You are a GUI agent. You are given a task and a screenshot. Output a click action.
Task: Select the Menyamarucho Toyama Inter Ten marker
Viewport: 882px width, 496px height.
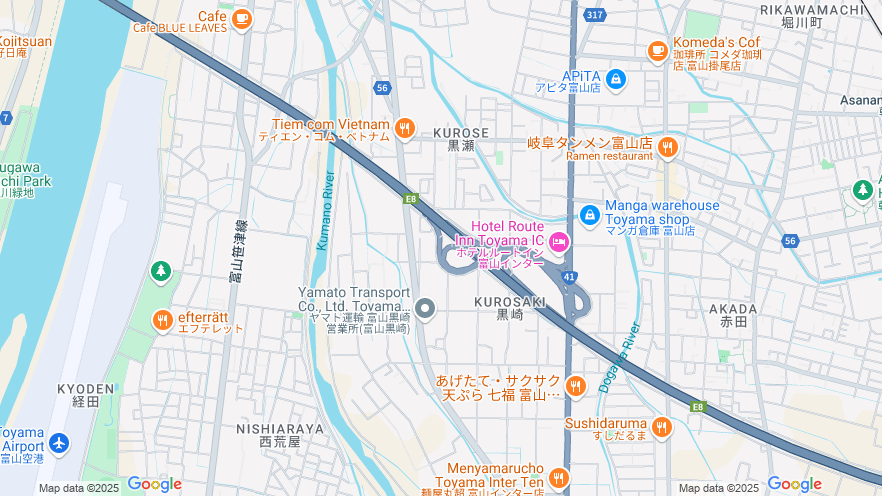[x=558, y=477]
